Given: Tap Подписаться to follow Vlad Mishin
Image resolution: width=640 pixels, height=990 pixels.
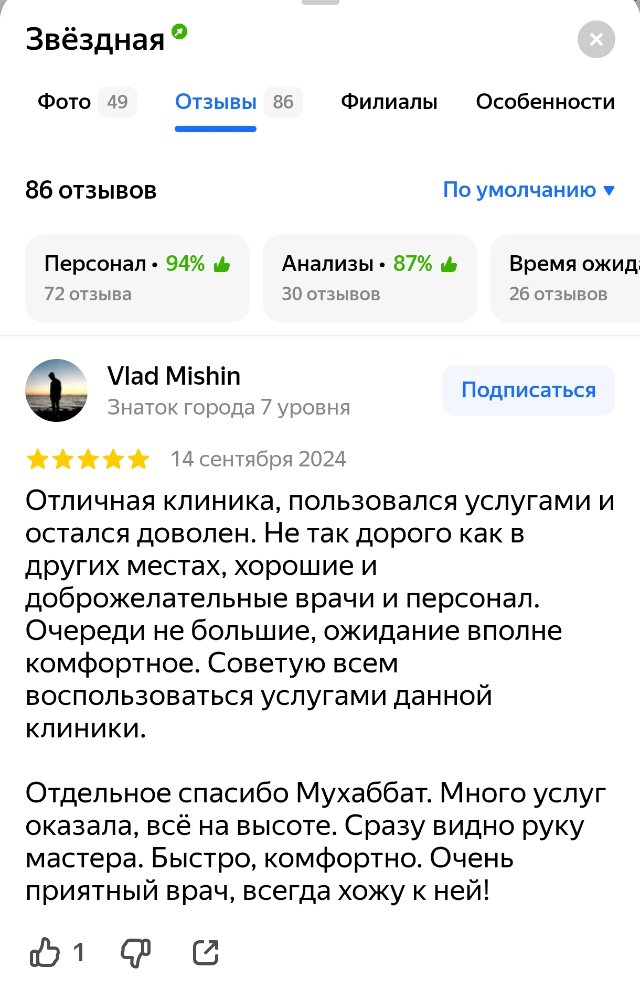Looking at the screenshot, I should tap(528, 390).
